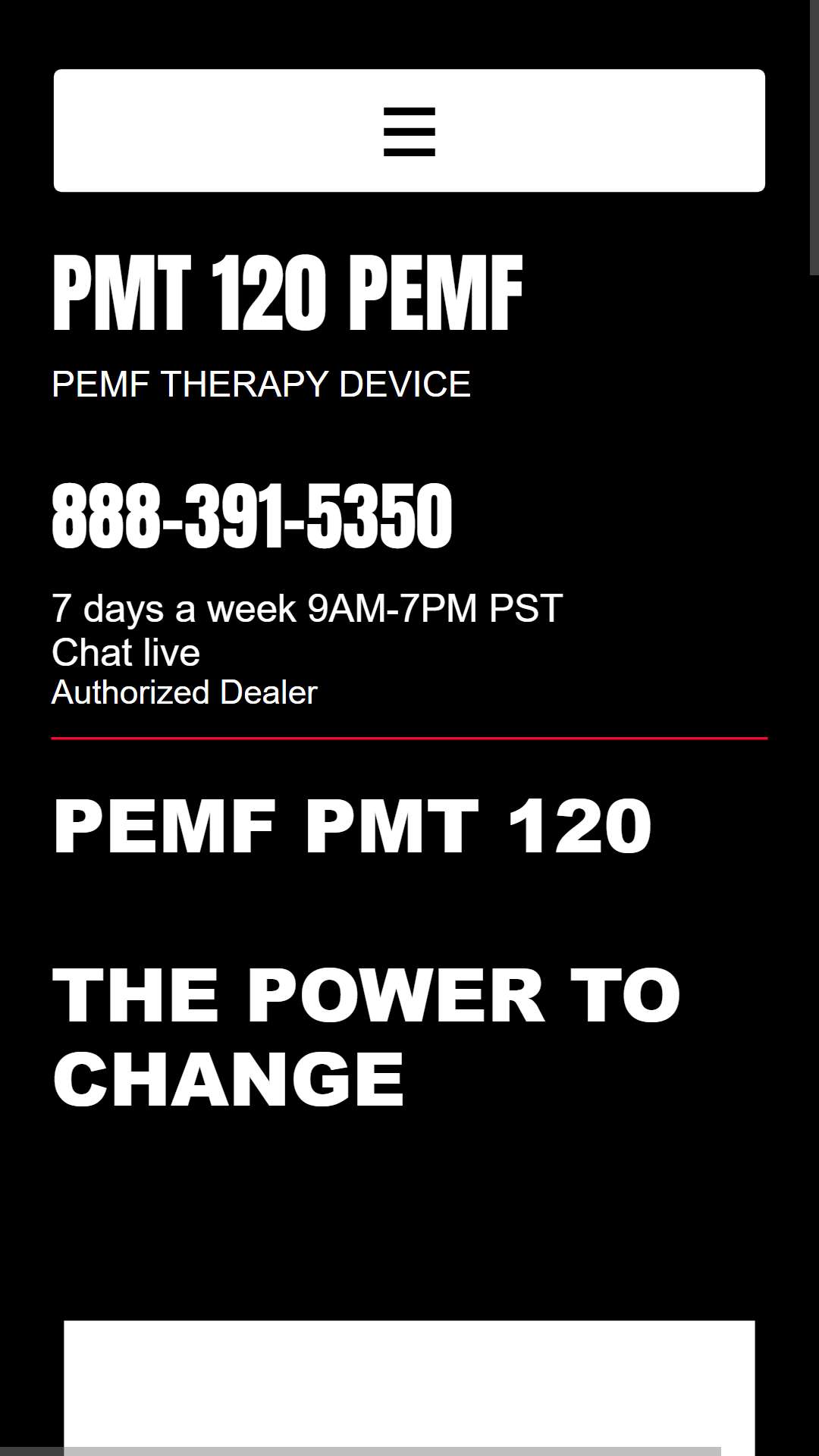This screenshot has width=819, height=1456.
Task: Open the PMT 120 PEMF site title
Action: tap(287, 294)
